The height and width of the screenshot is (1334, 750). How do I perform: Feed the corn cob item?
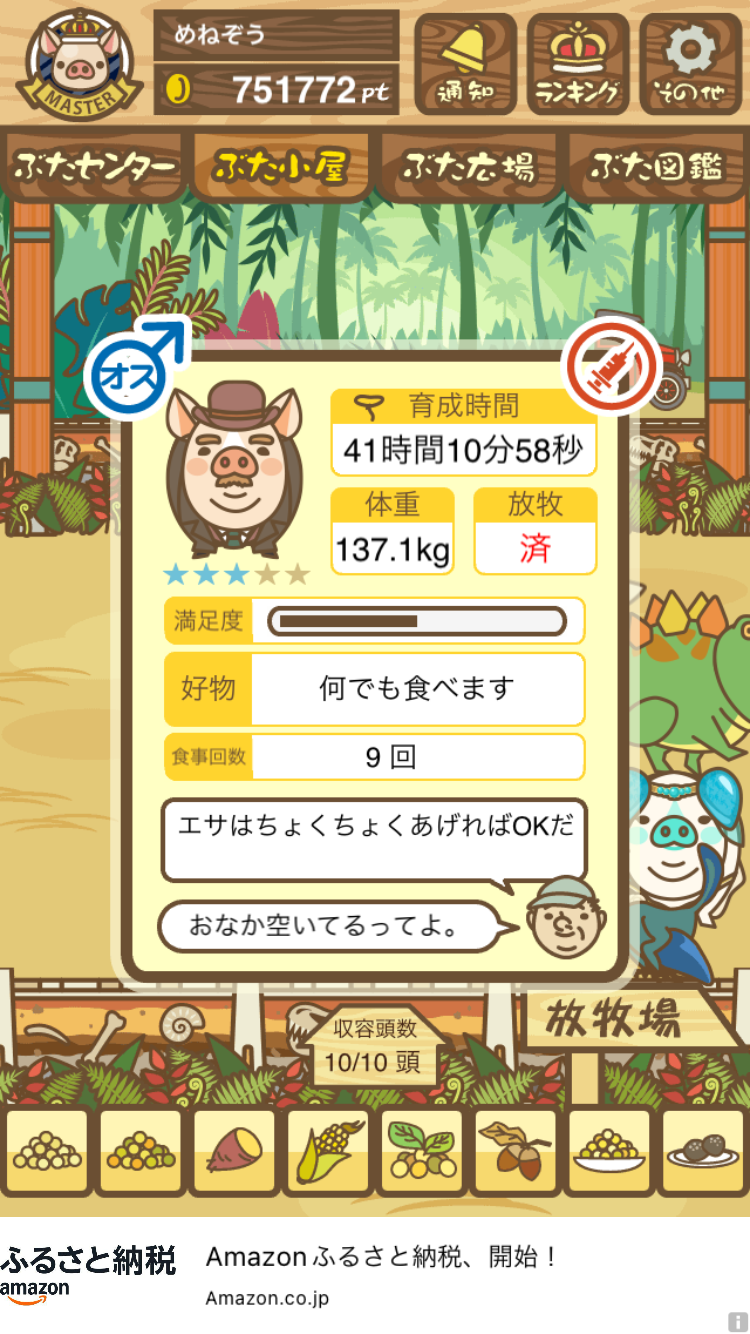(x=327, y=1153)
